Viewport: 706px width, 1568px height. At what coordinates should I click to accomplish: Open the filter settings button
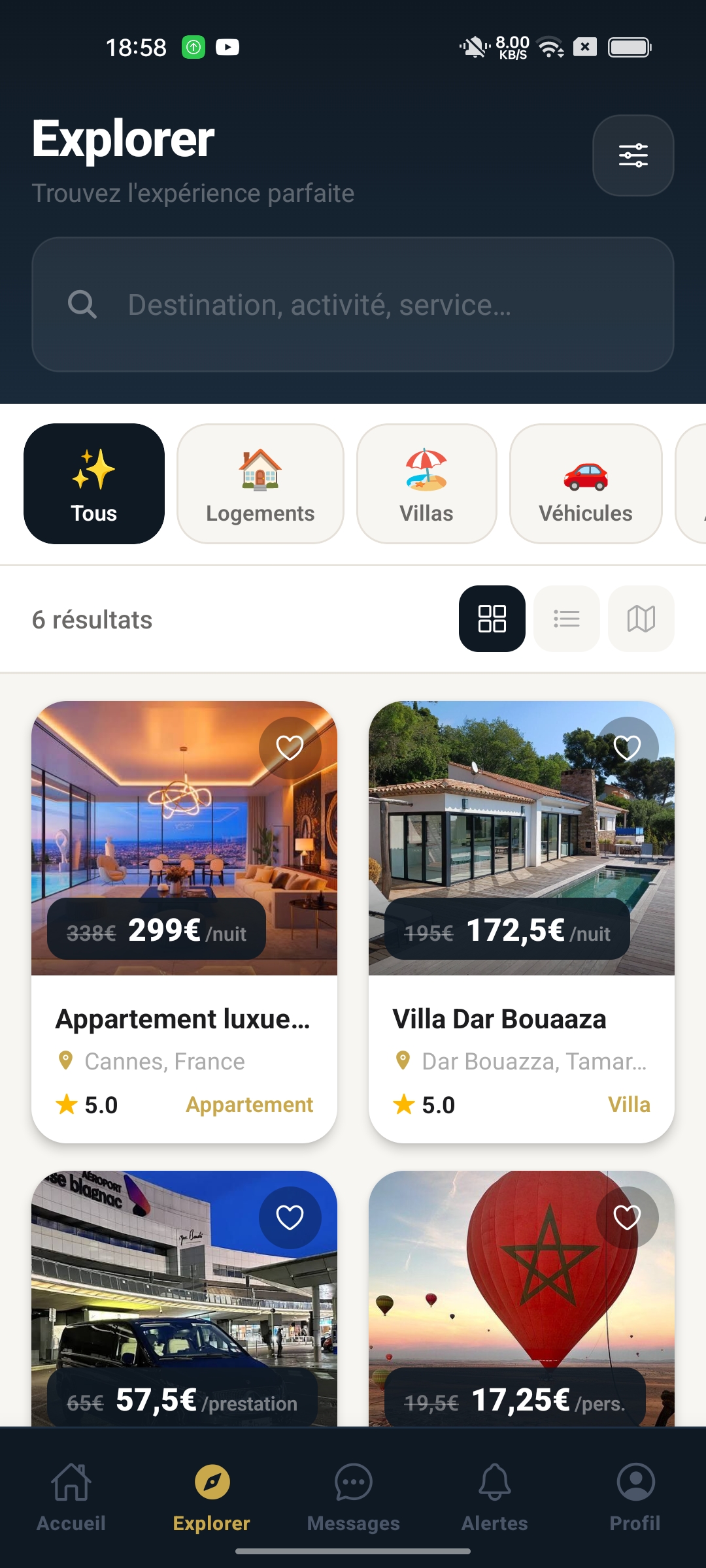(633, 155)
